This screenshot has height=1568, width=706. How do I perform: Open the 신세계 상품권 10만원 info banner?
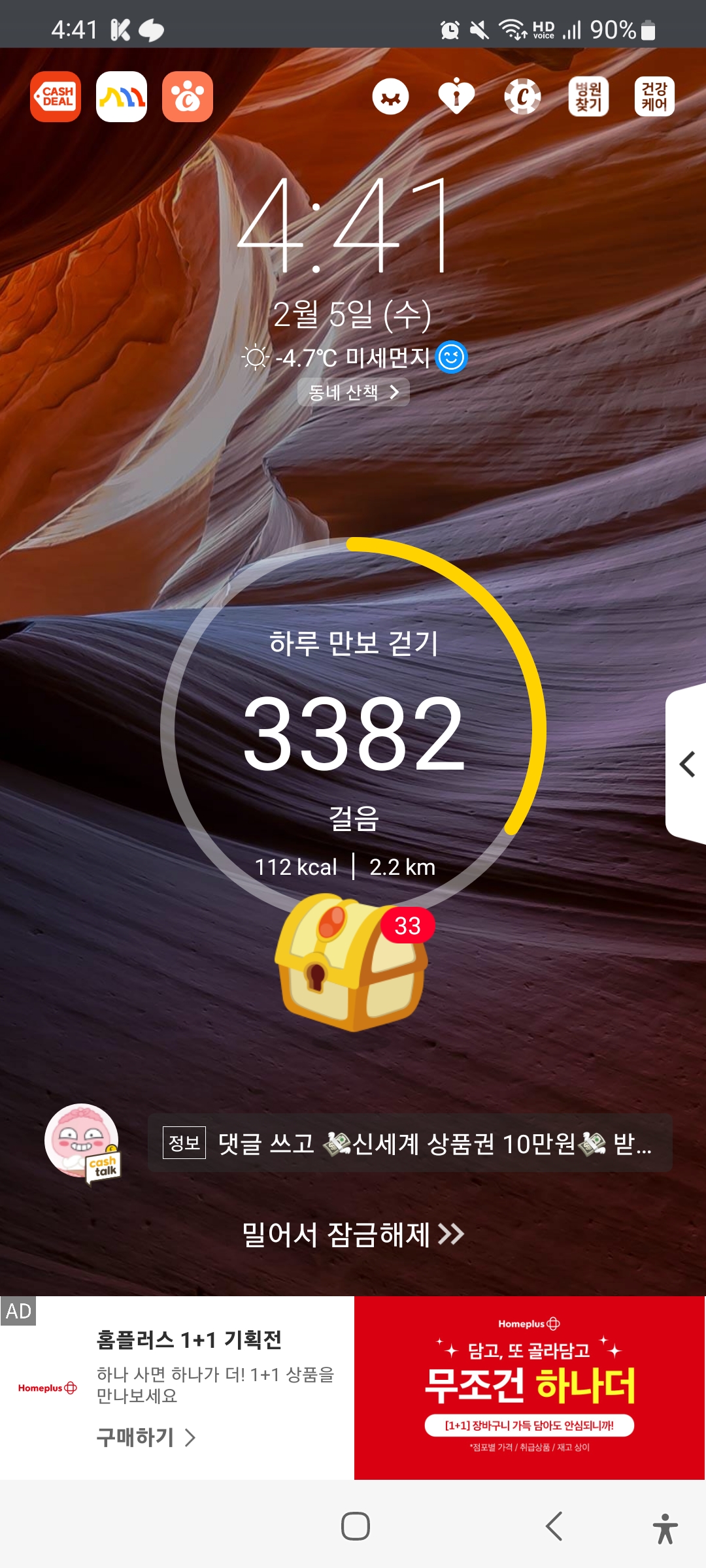click(410, 1143)
